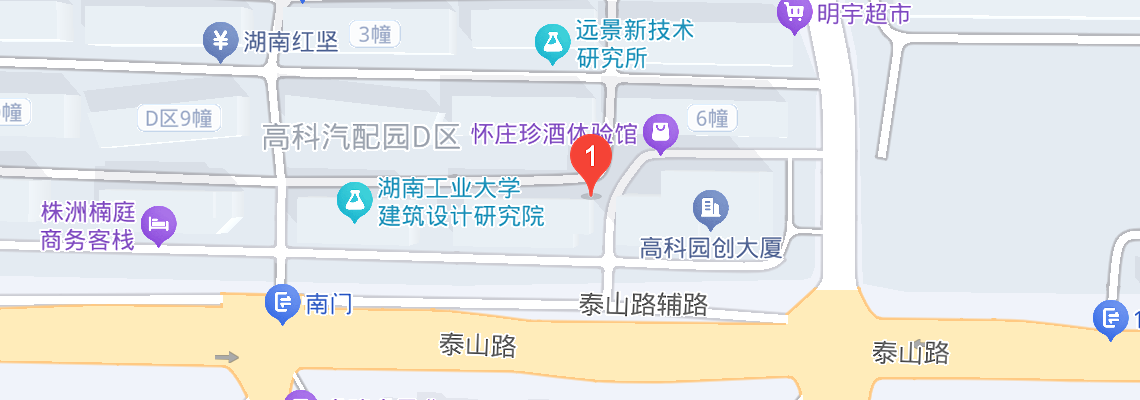This screenshot has height=400, width=1140.
Task: Tap the 湖南红坚 finance marker
Action: [220, 41]
